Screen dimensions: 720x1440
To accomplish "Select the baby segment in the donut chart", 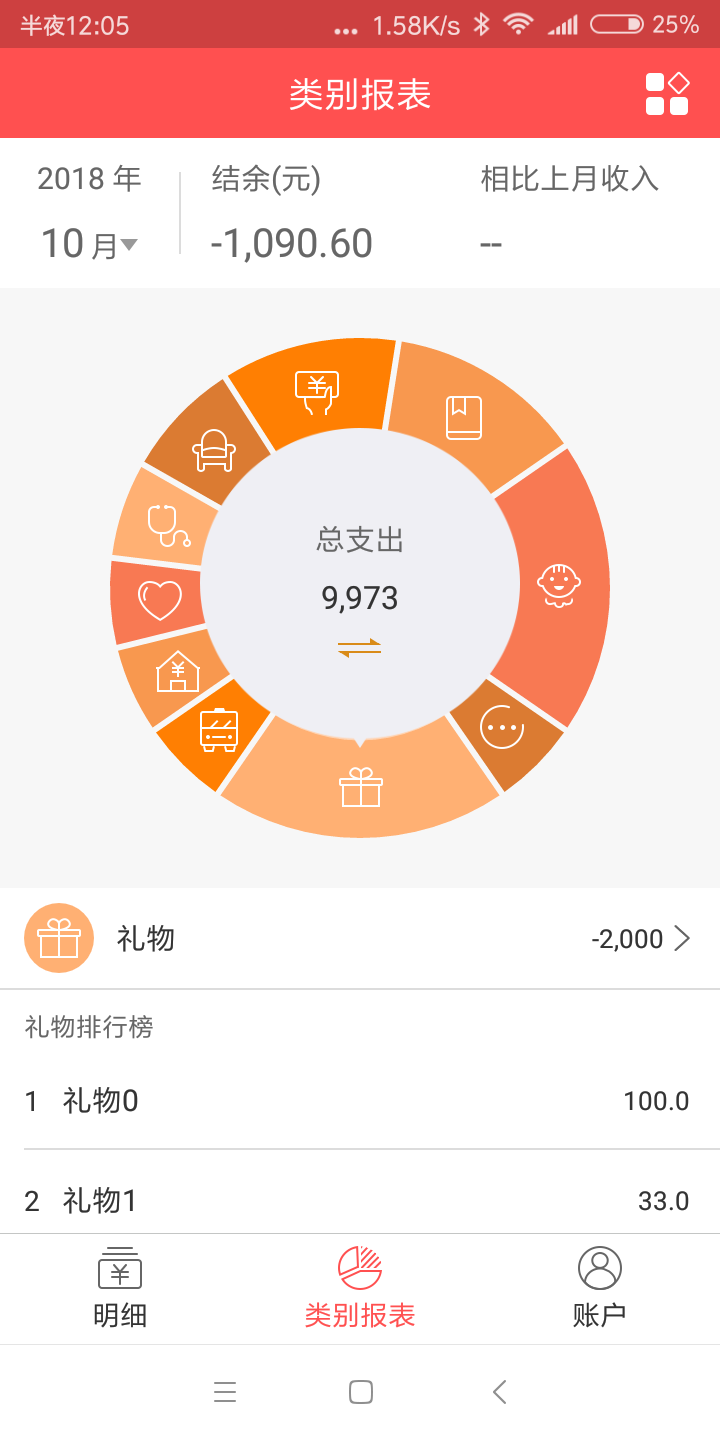I will pyautogui.click(x=559, y=585).
